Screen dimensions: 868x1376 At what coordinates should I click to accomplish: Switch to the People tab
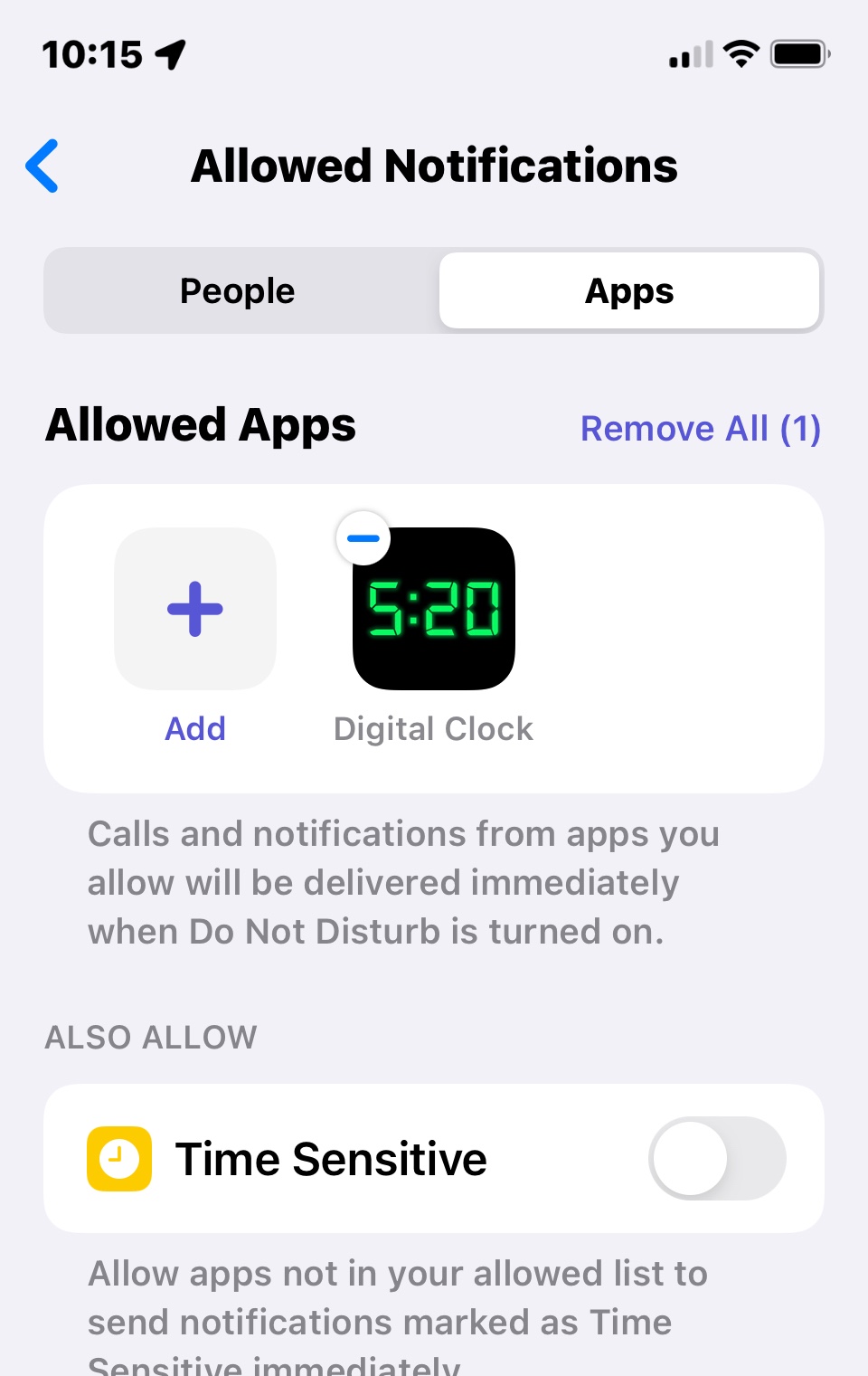(238, 291)
